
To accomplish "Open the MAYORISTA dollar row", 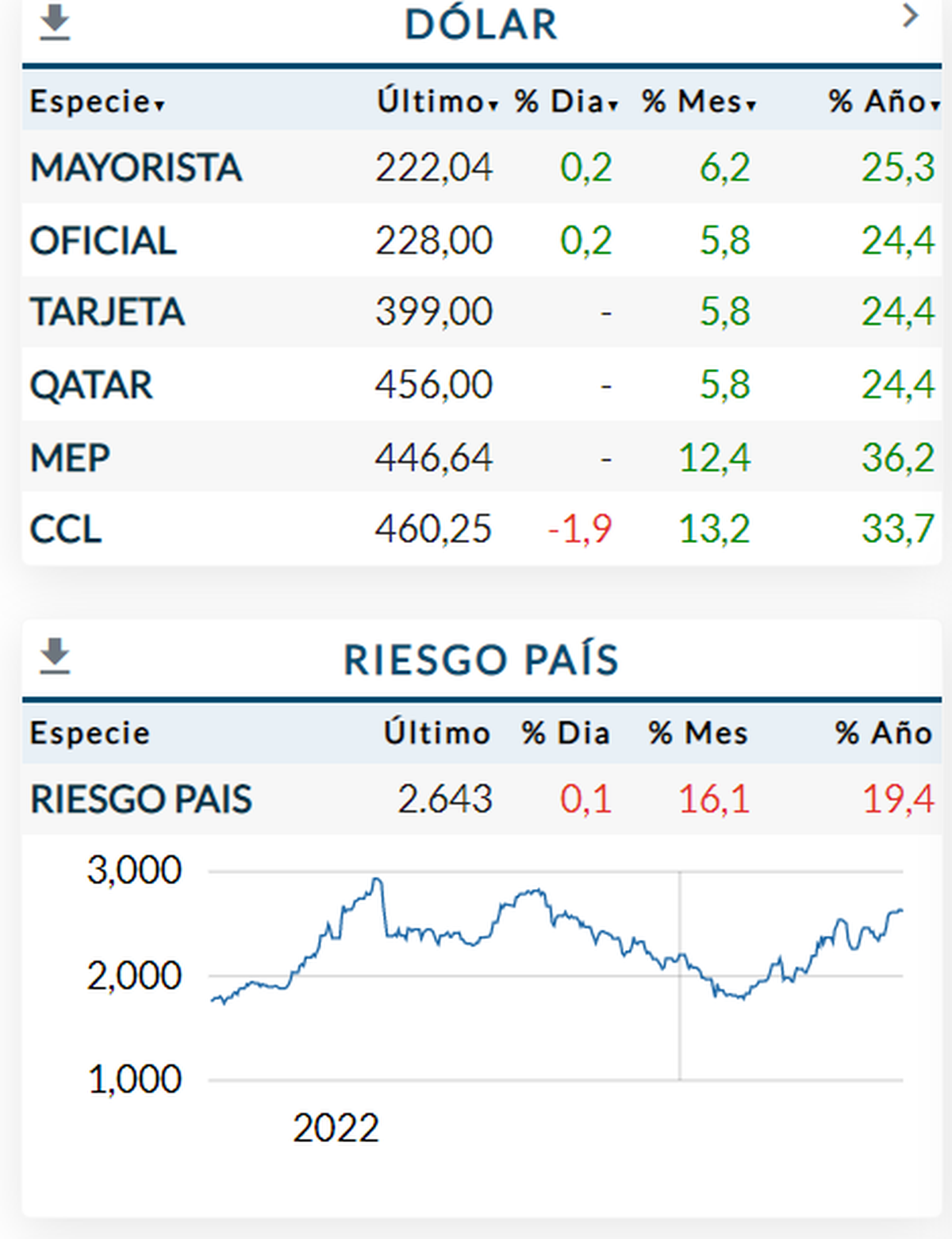I will (x=136, y=167).
